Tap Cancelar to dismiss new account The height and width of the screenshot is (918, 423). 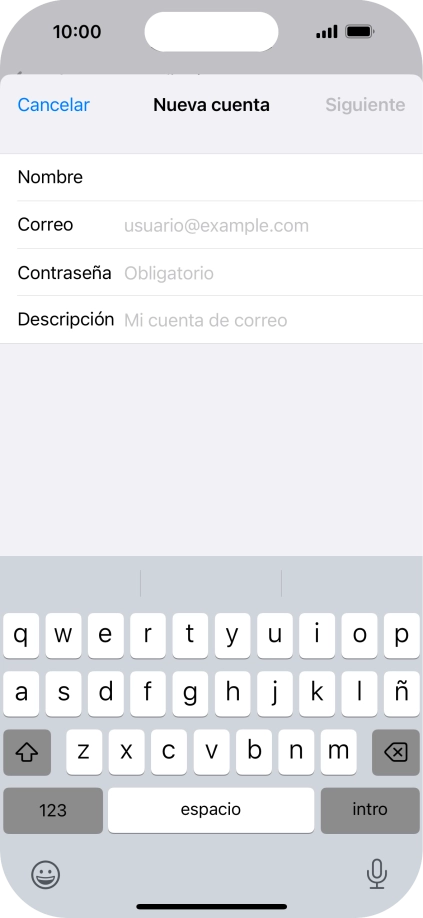click(53, 105)
